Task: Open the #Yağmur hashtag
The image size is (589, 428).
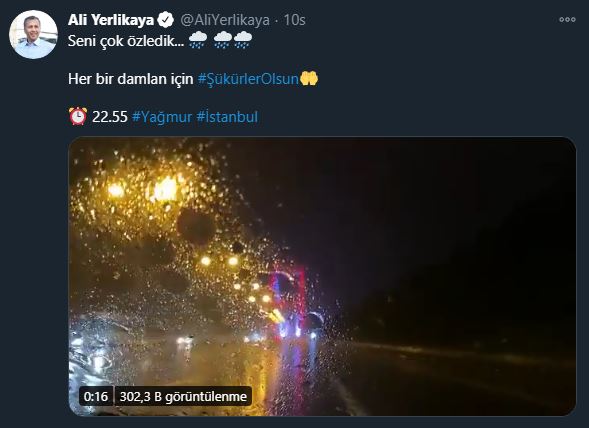Action: click(x=162, y=116)
